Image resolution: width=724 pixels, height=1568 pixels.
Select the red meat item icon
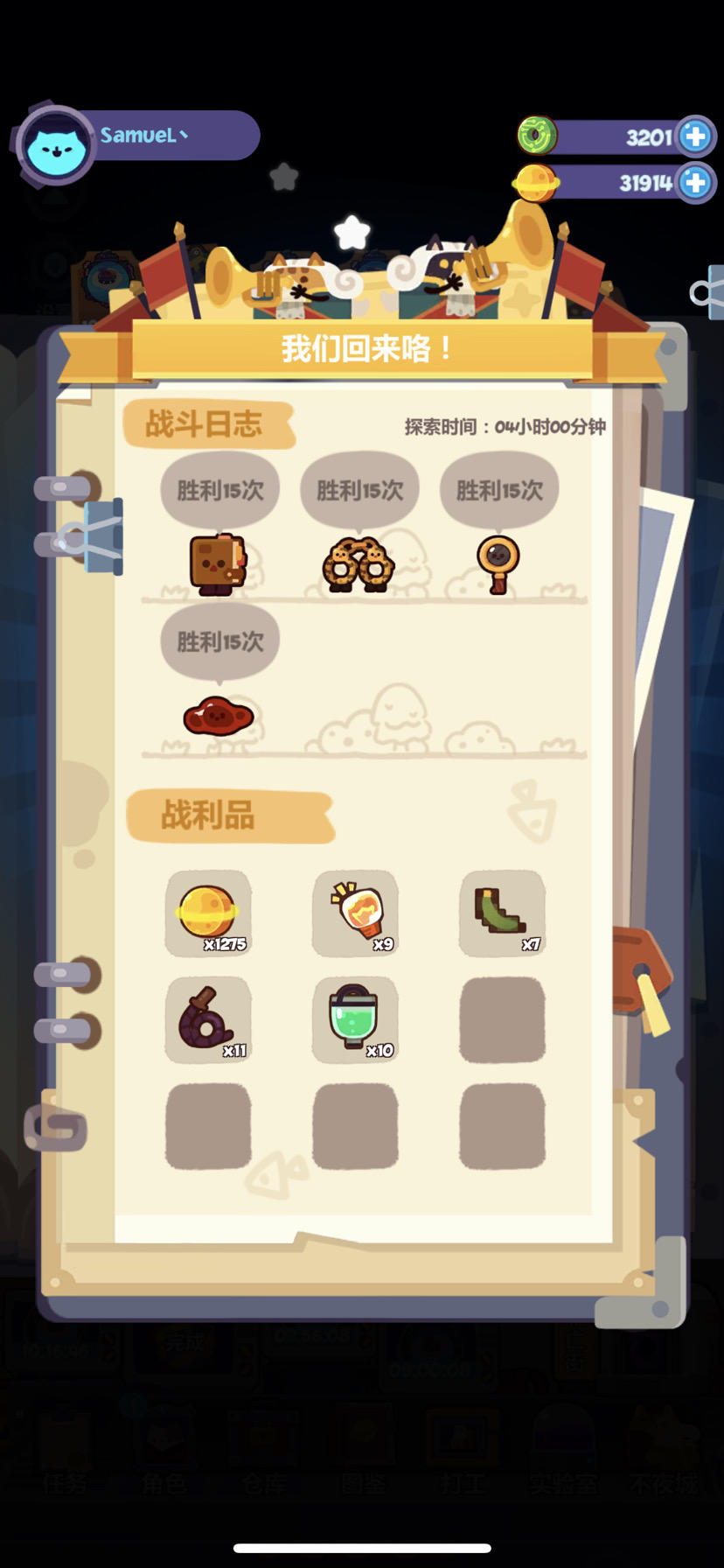pos(218,716)
